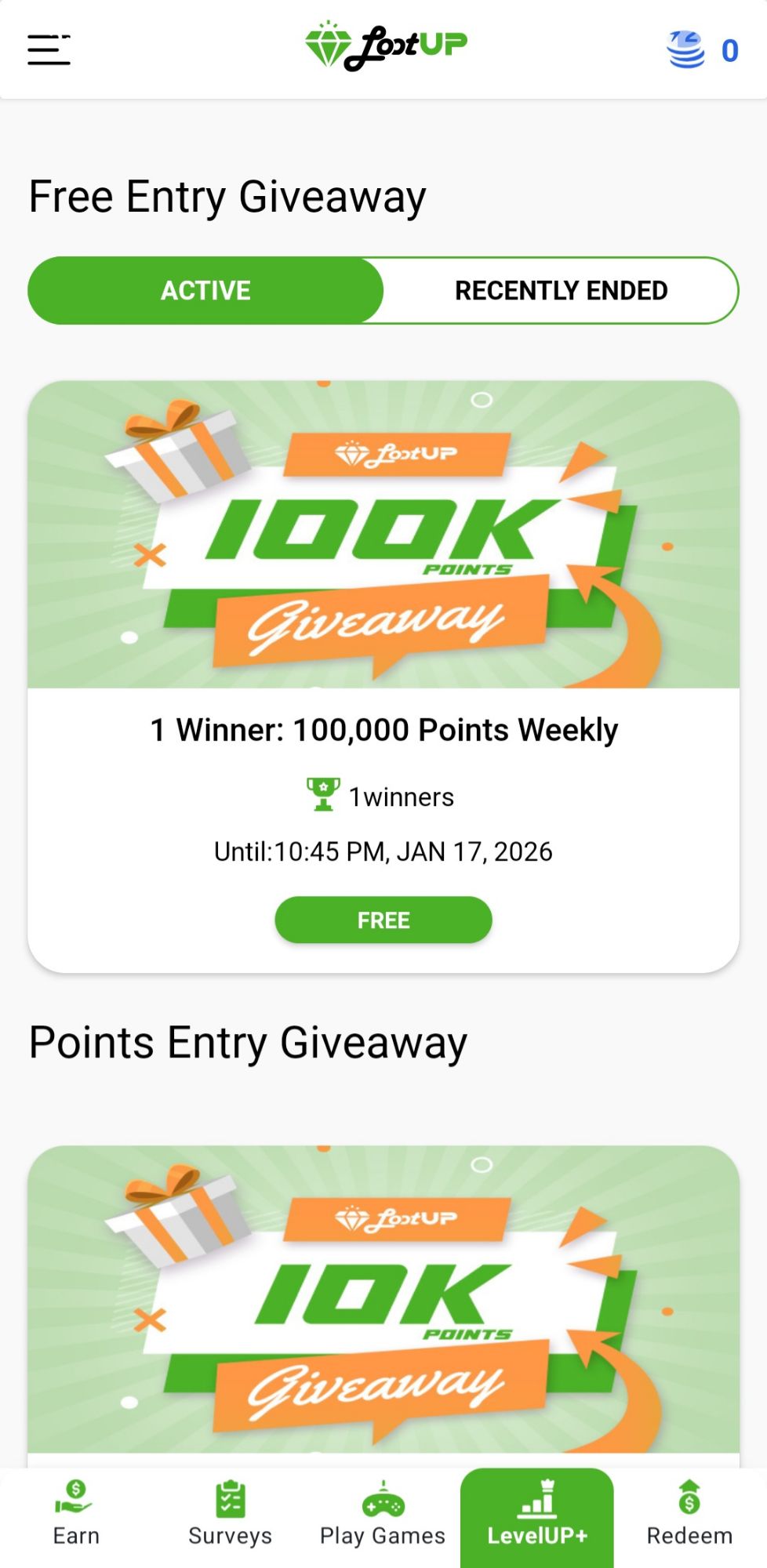Open the 100K Points Giveaway banner

point(383,533)
